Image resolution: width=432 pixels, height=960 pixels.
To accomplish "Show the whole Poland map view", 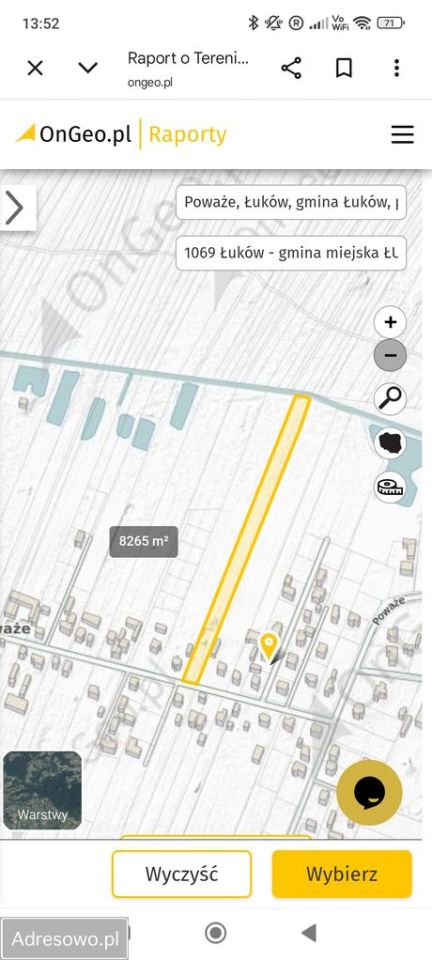I will 390,443.
